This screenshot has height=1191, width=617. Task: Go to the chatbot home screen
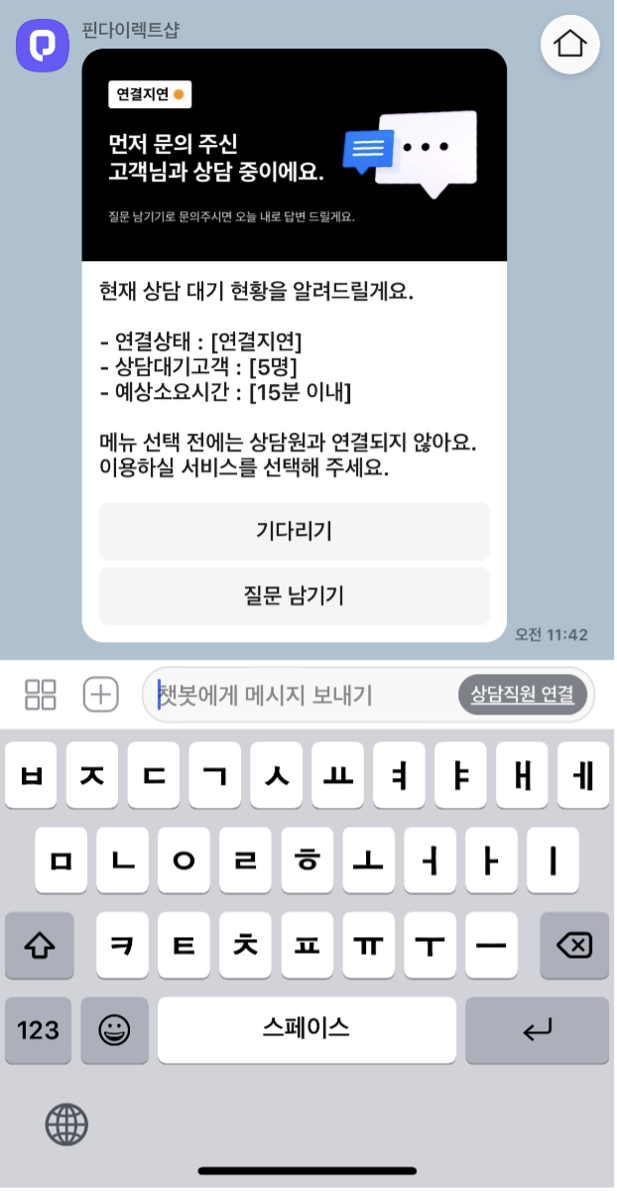click(570, 44)
